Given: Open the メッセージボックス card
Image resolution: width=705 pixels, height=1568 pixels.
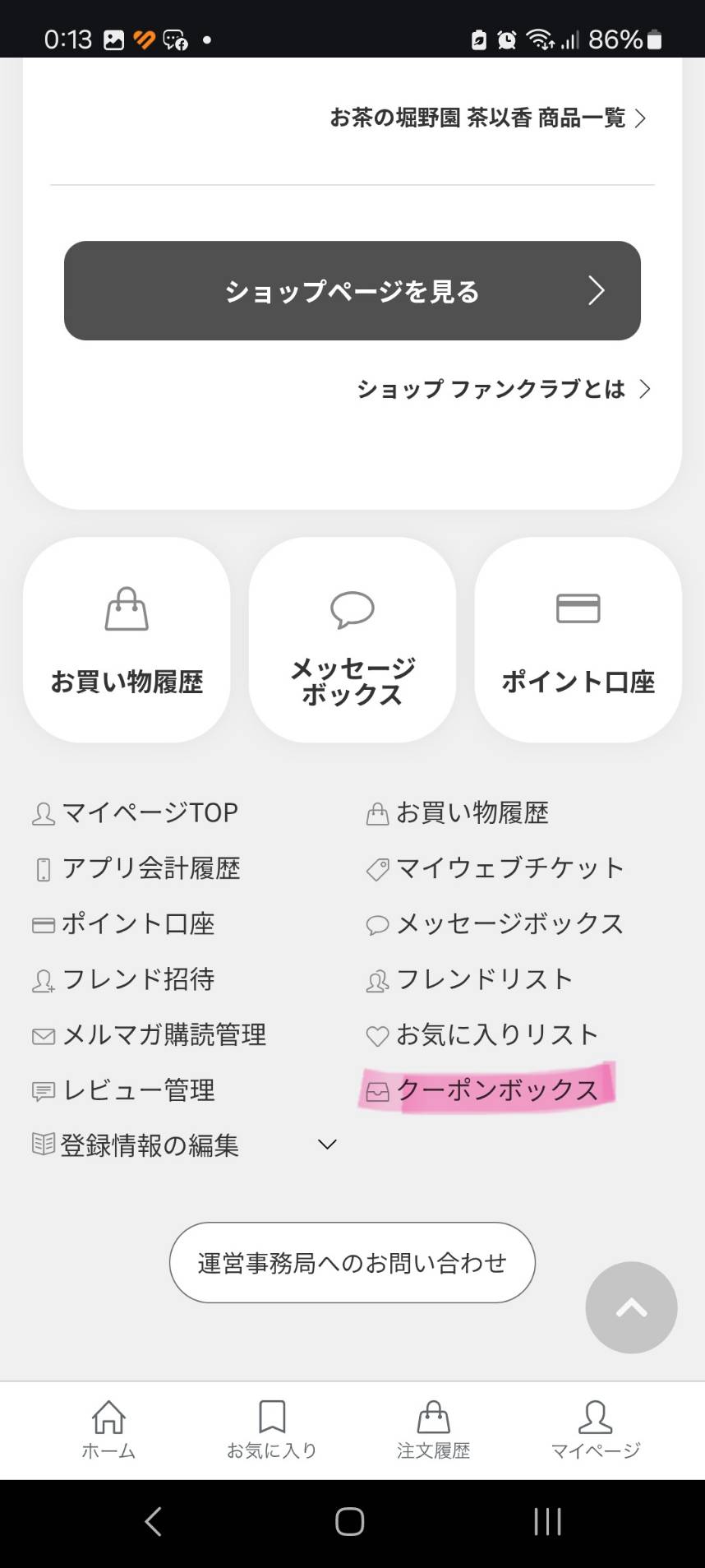Looking at the screenshot, I should tap(352, 641).
